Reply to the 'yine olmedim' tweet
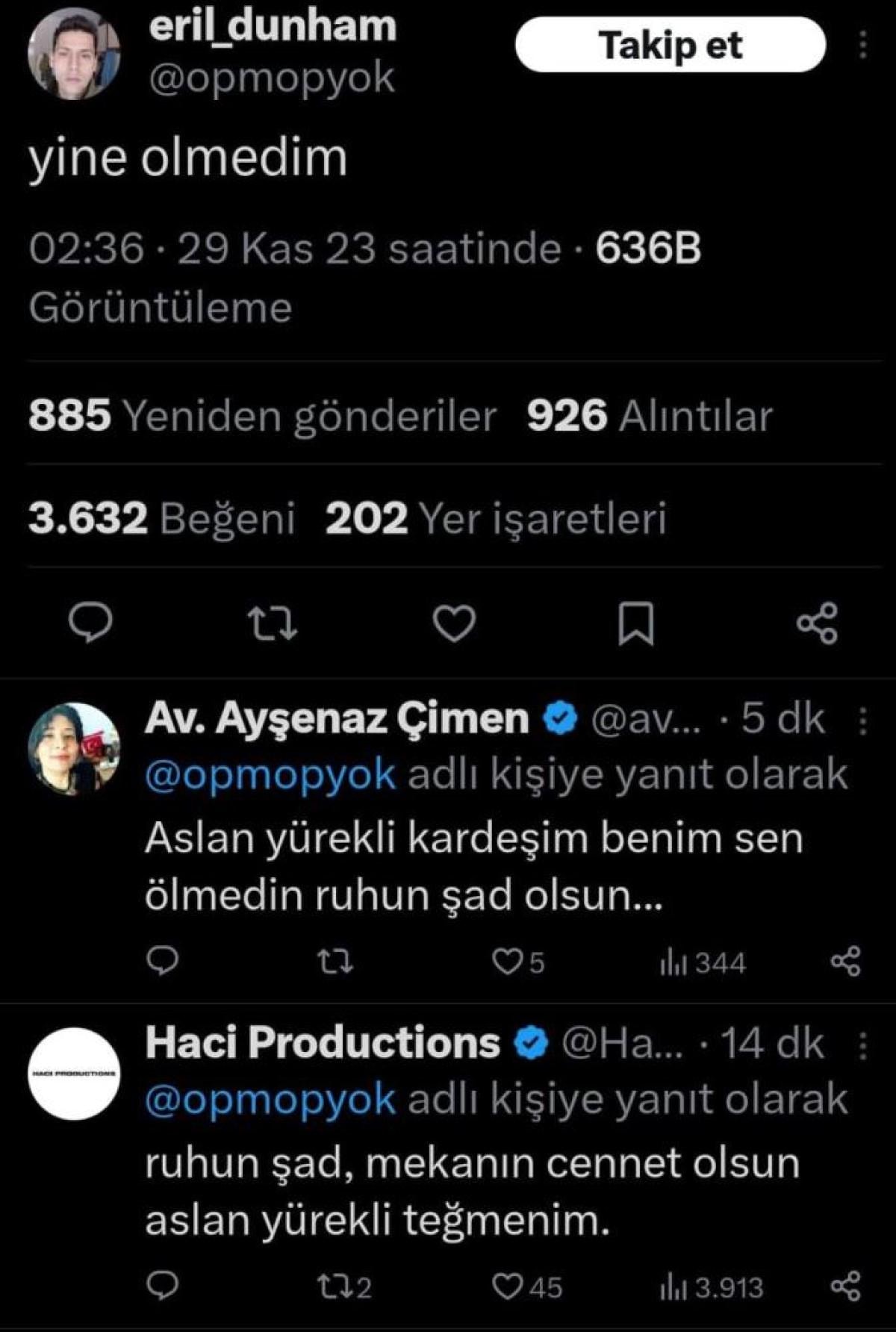 click(x=90, y=623)
